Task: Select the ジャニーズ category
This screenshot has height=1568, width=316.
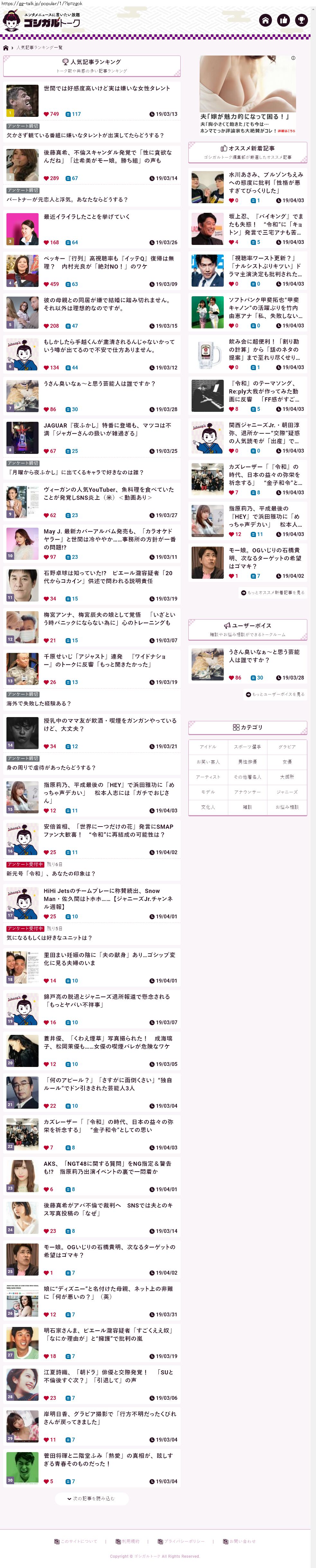Action: [287, 792]
